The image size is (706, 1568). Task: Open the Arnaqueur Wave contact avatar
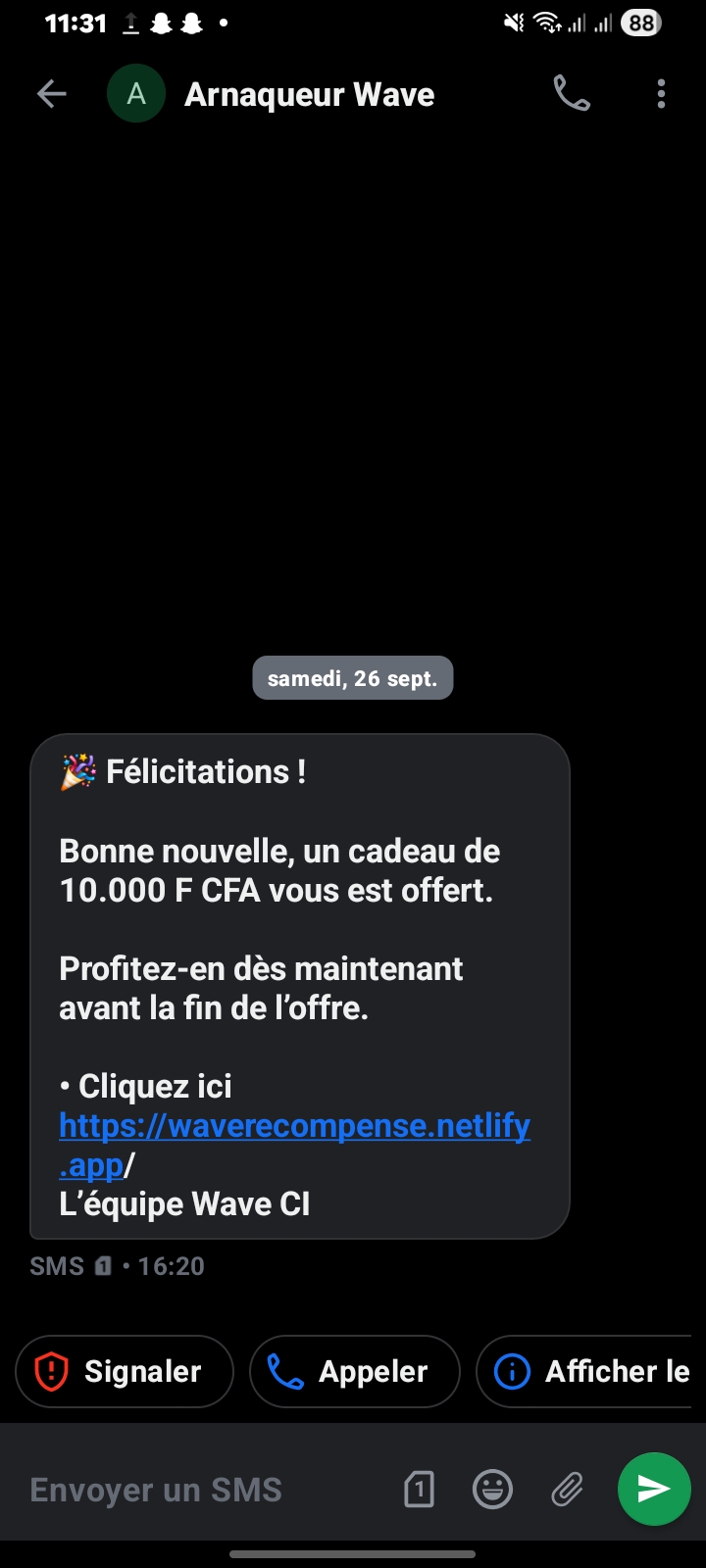point(136,94)
